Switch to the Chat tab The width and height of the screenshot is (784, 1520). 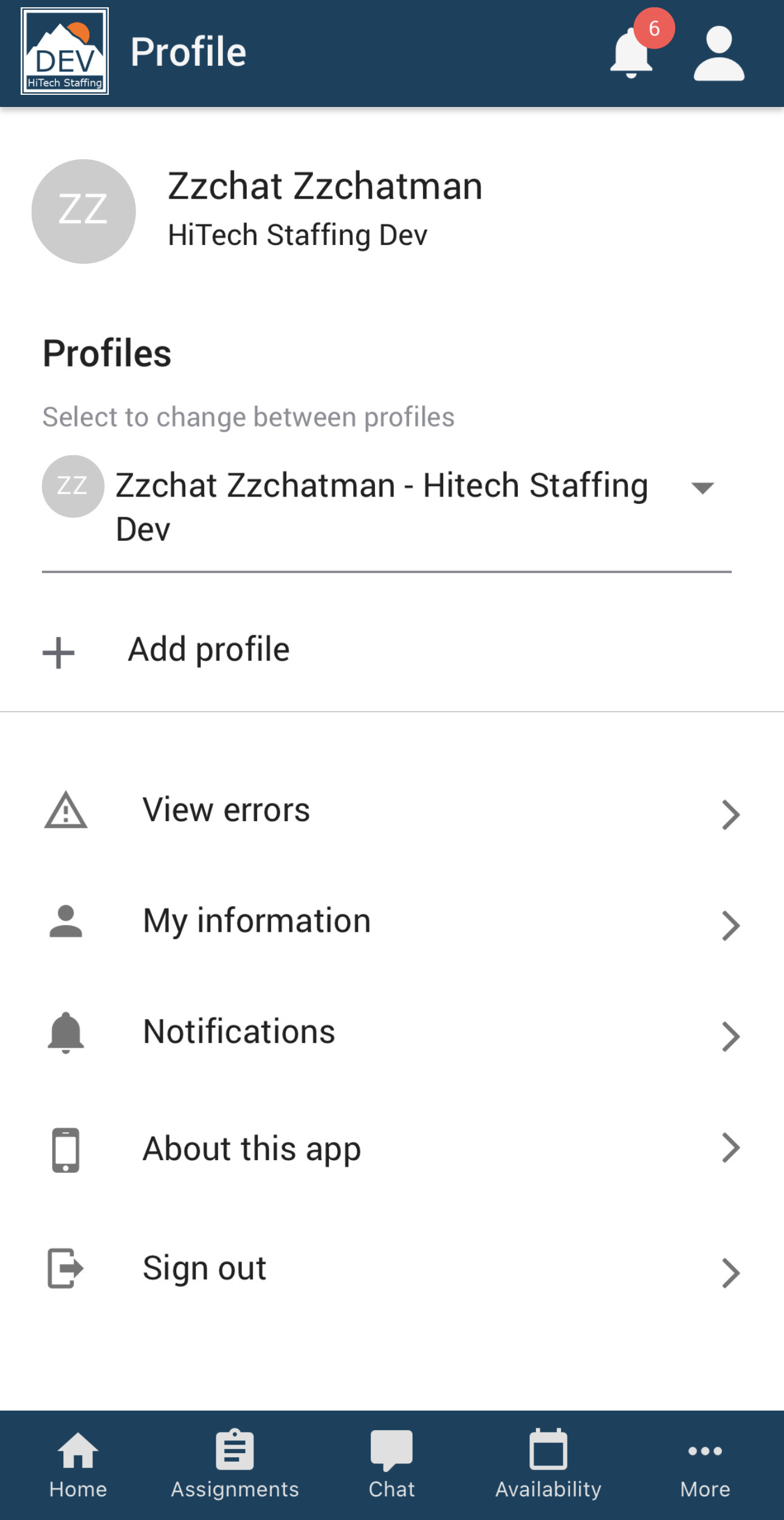[391, 1465]
